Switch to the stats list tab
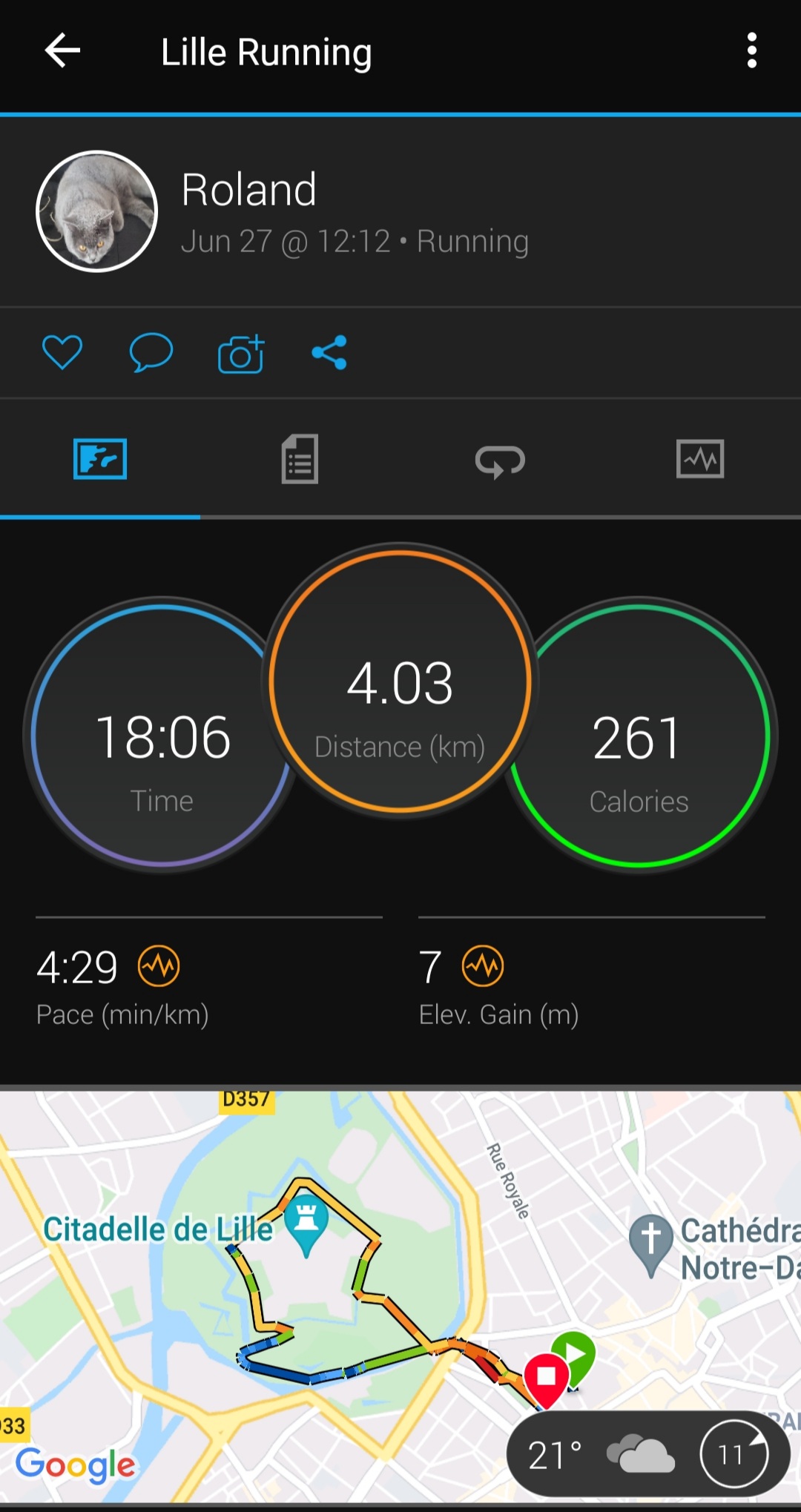The image size is (801, 1512). [x=300, y=459]
